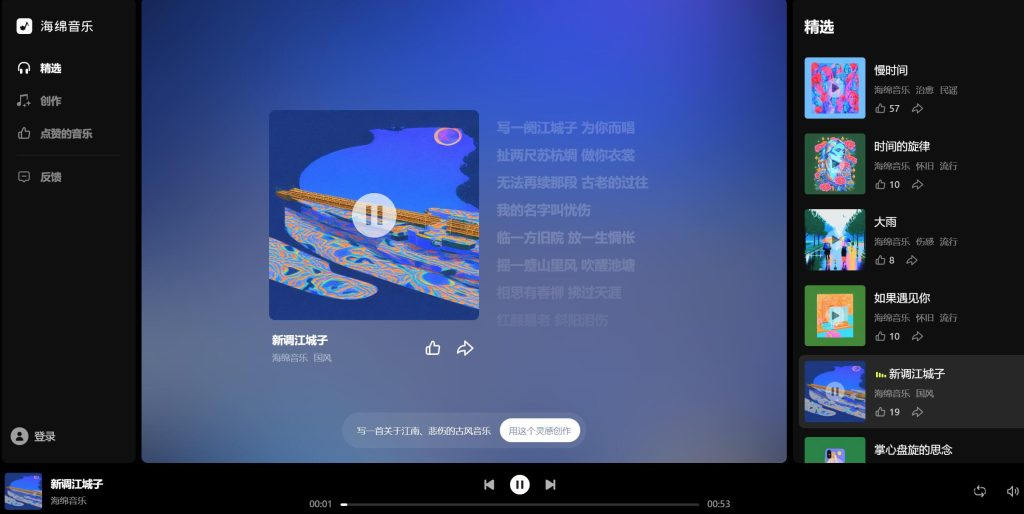Open the volume control

pos(1012,491)
